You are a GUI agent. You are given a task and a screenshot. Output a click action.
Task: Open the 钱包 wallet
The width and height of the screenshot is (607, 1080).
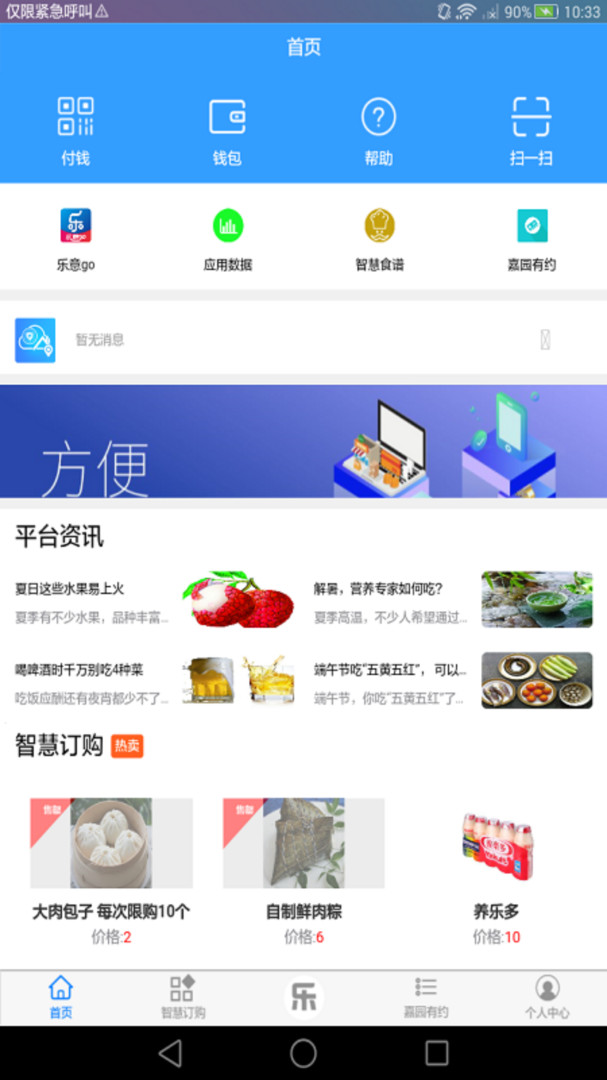coord(227,129)
